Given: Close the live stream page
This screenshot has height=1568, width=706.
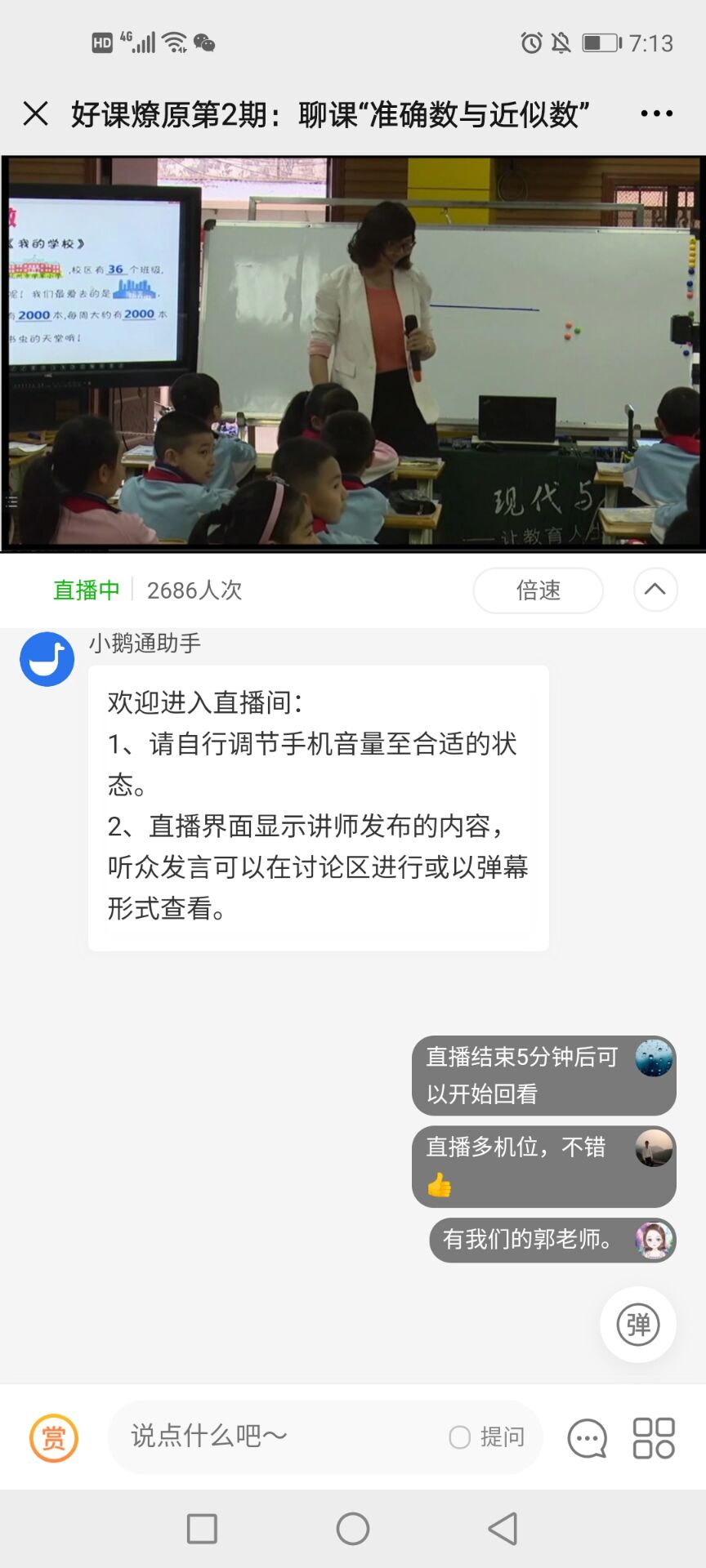Looking at the screenshot, I should point(36,114).
